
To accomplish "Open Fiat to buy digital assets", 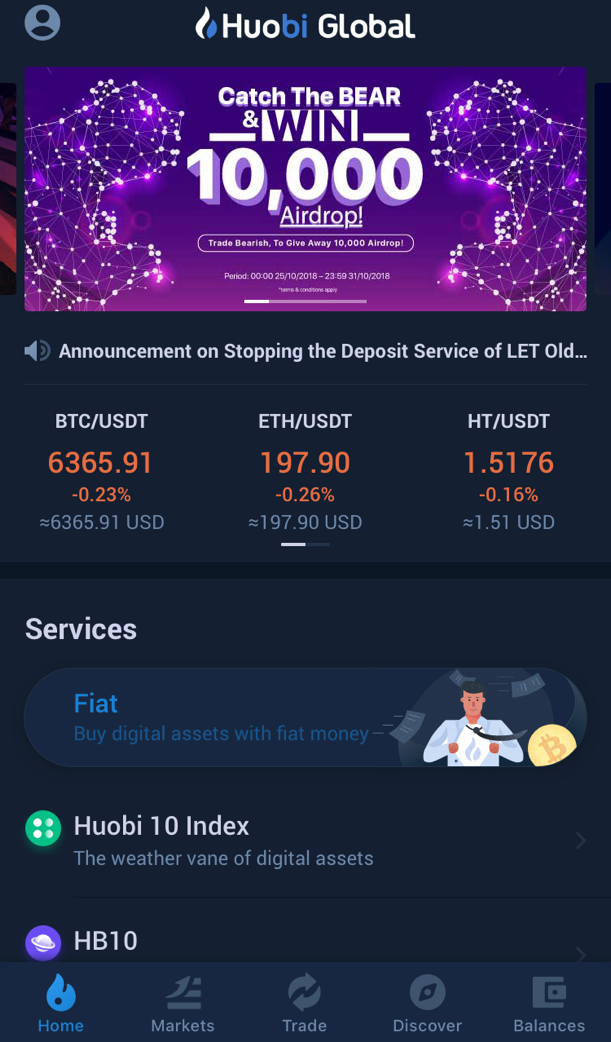I will 305,717.
